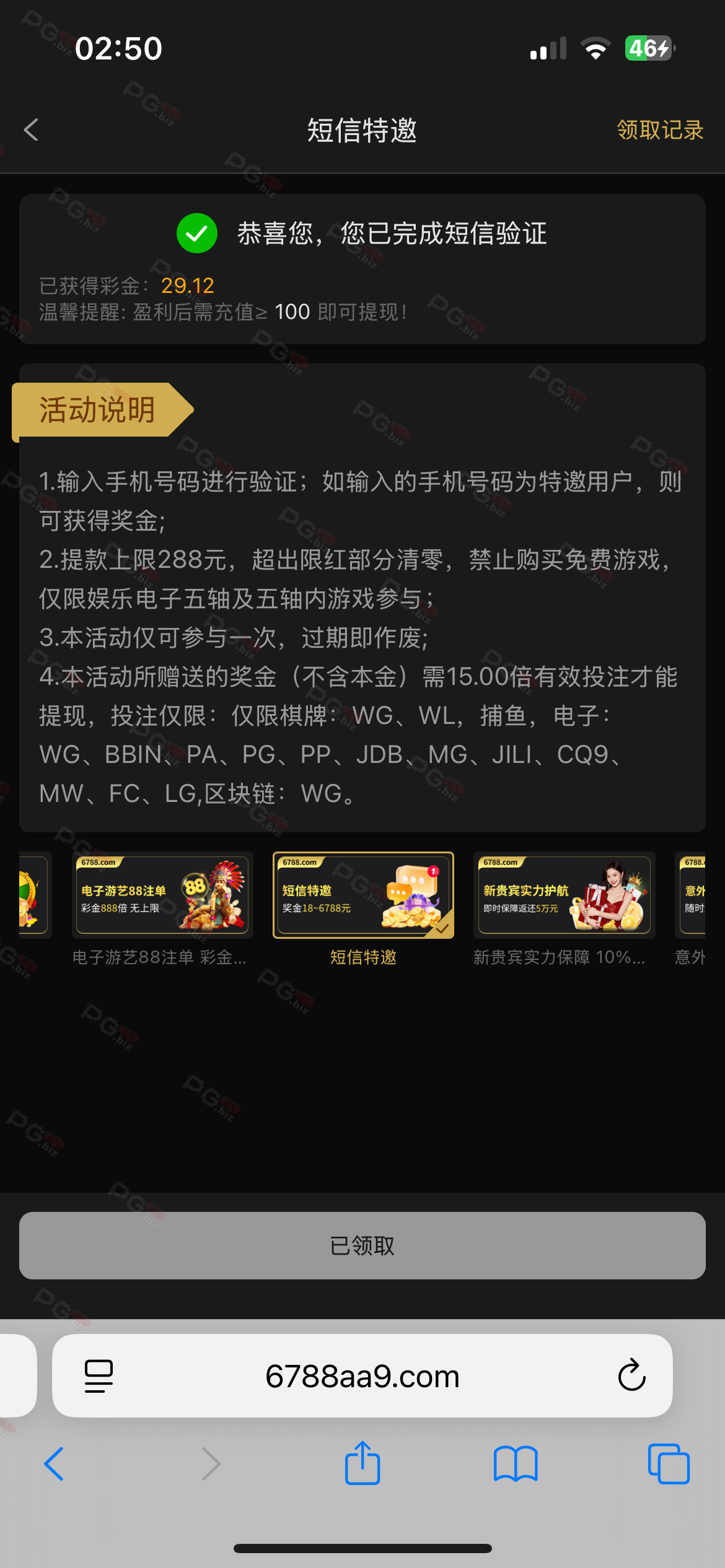The image size is (725, 1568).
Task: Open Safari page settings menu
Action: click(x=99, y=1376)
